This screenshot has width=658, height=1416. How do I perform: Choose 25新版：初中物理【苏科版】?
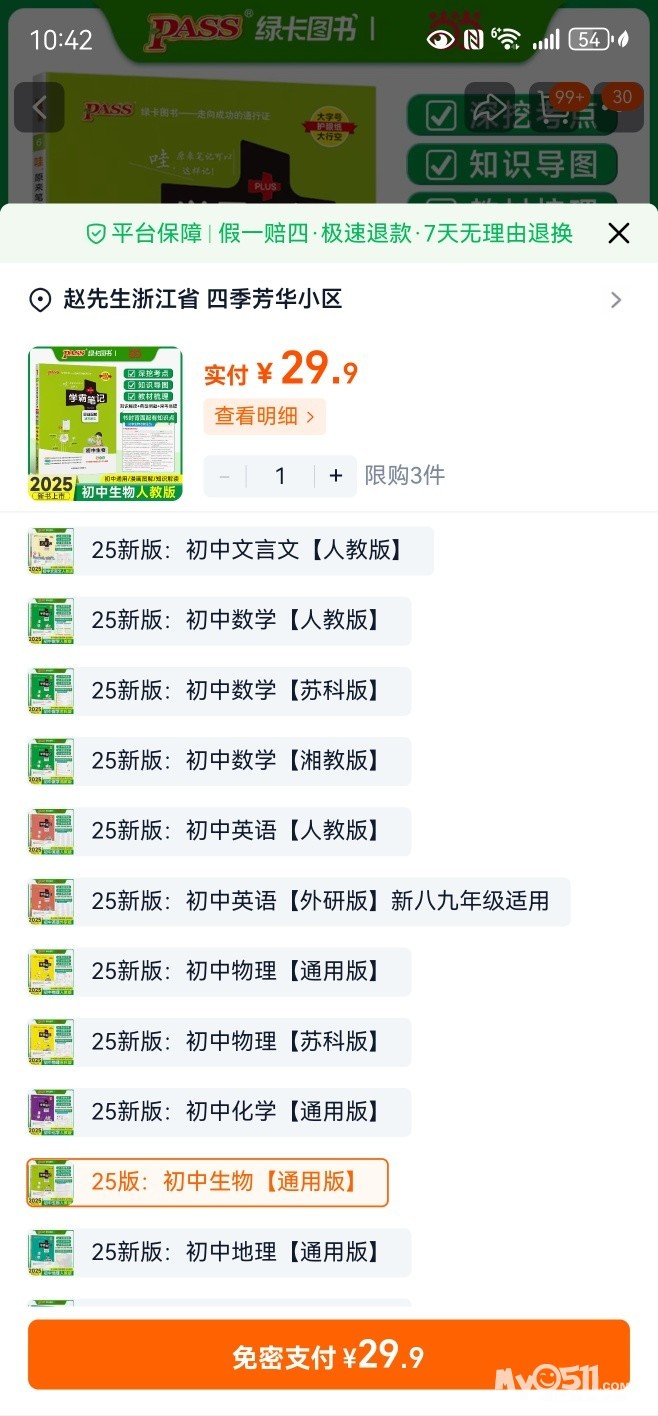[x=219, y=1042]
